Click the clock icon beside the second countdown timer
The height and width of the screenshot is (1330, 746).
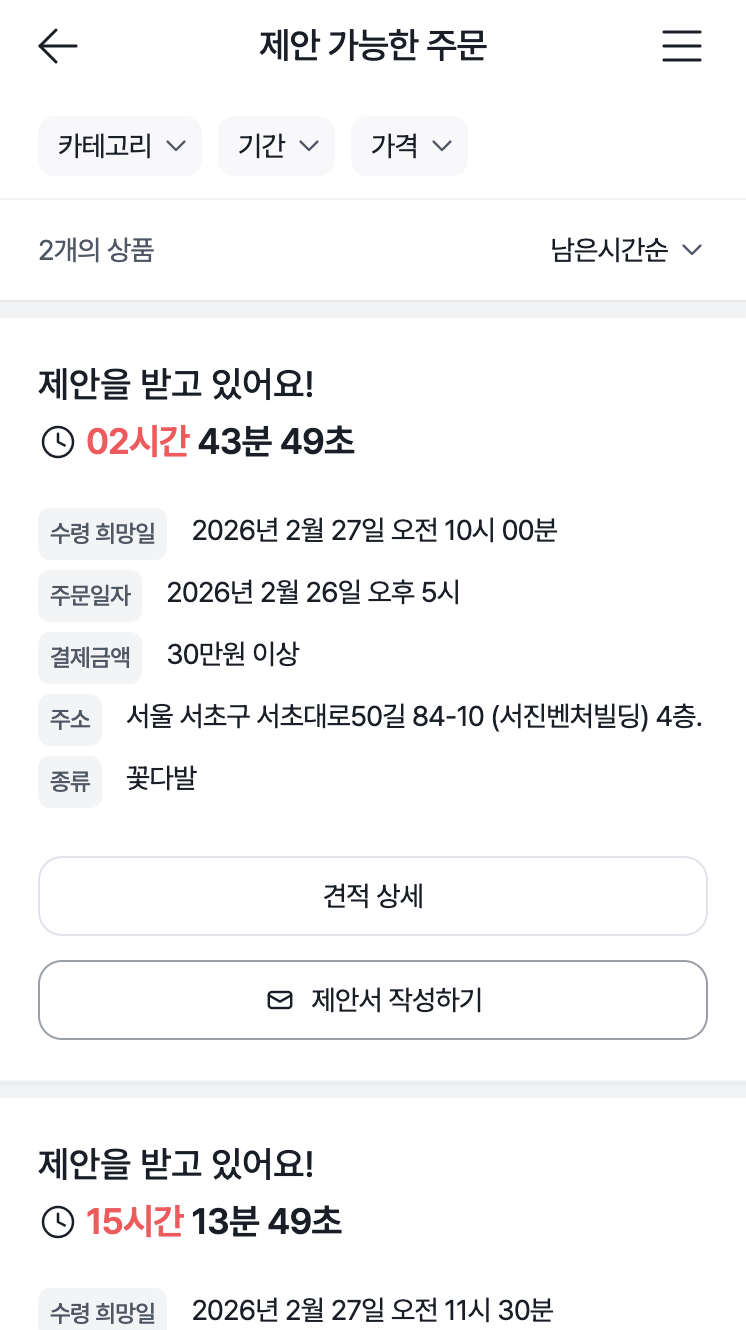coord(56,1221)
